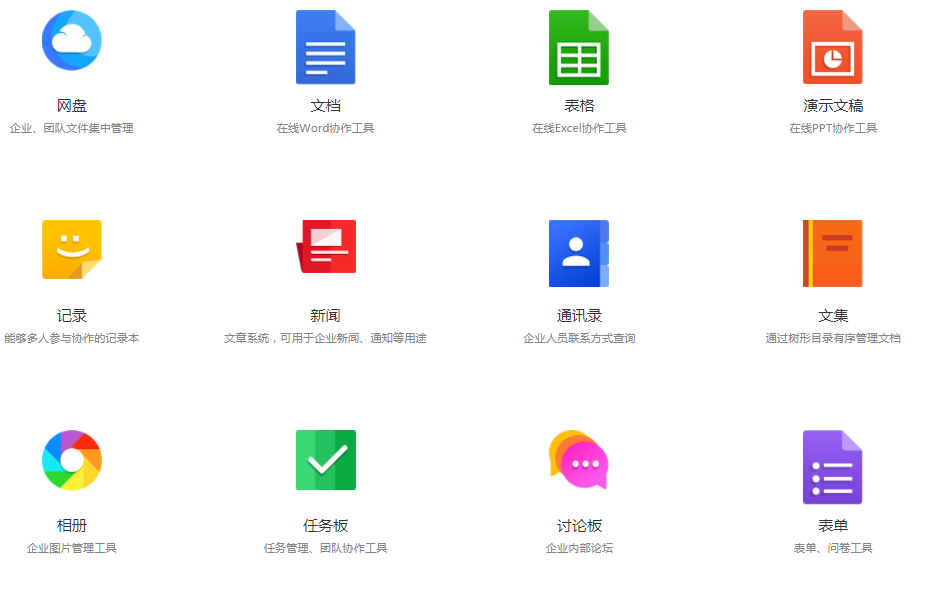Enter the 讨论板 discussion forum
The width and height of the screenshot is (930, 603).
579,460
